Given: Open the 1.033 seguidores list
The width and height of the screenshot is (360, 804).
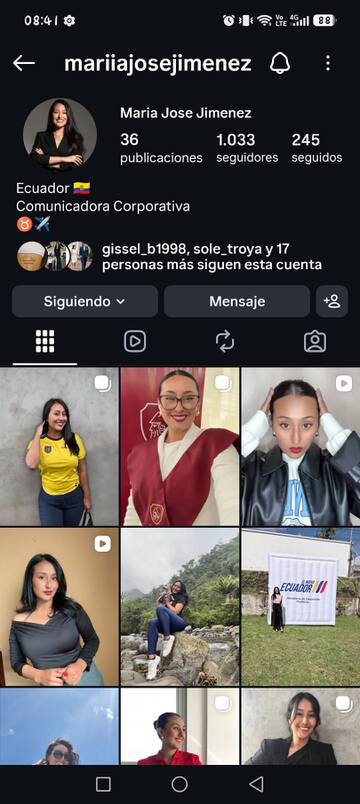Looking at the screenshot, I should click(x=247, y=148).
